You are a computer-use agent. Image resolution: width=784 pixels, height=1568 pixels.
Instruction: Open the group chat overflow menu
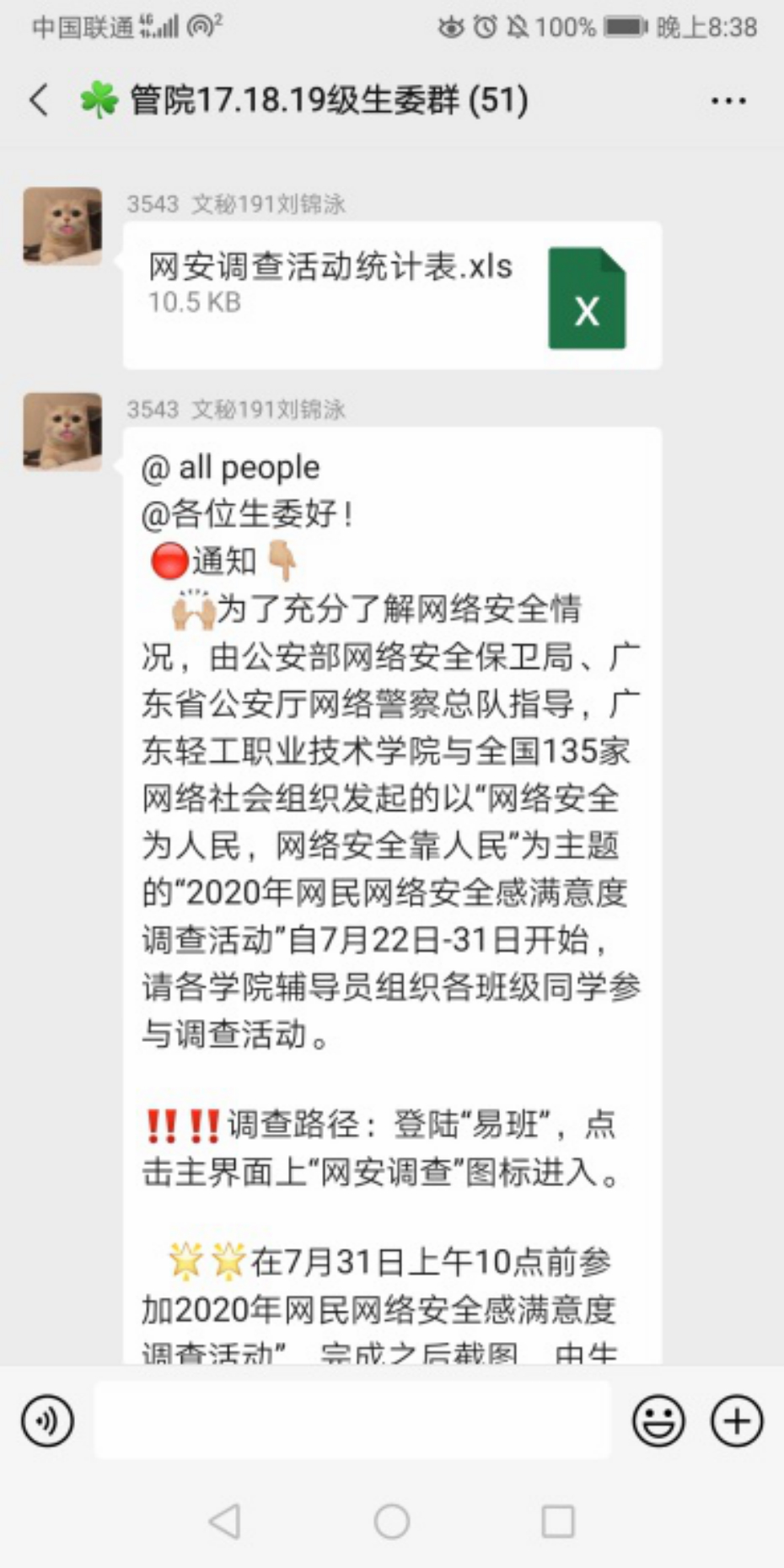coord(728,101)
